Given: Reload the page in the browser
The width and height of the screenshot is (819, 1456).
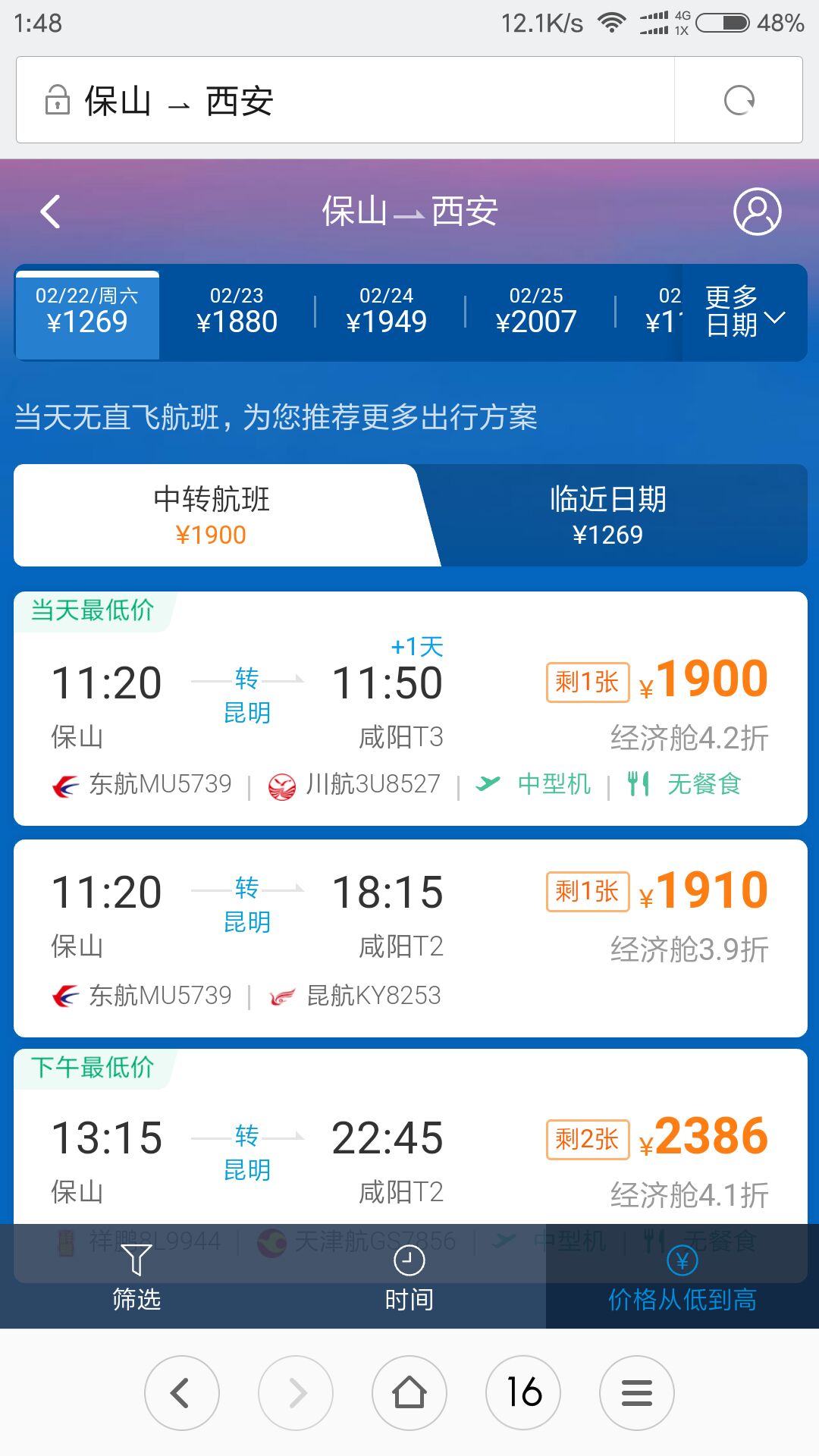Looking at the screenshot, I should click(x=739, y=100).
